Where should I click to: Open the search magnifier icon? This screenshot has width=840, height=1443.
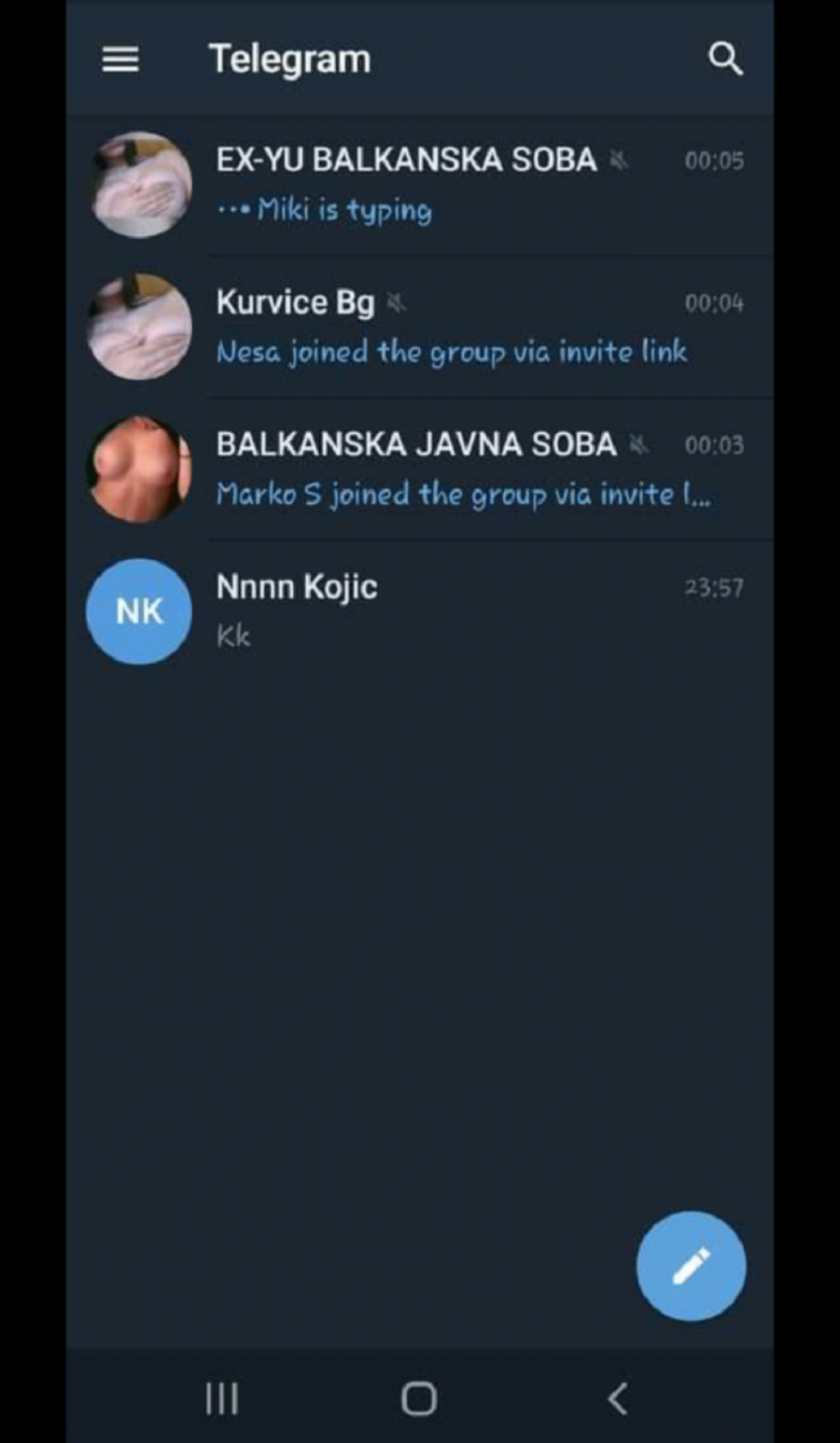point(725,59)
